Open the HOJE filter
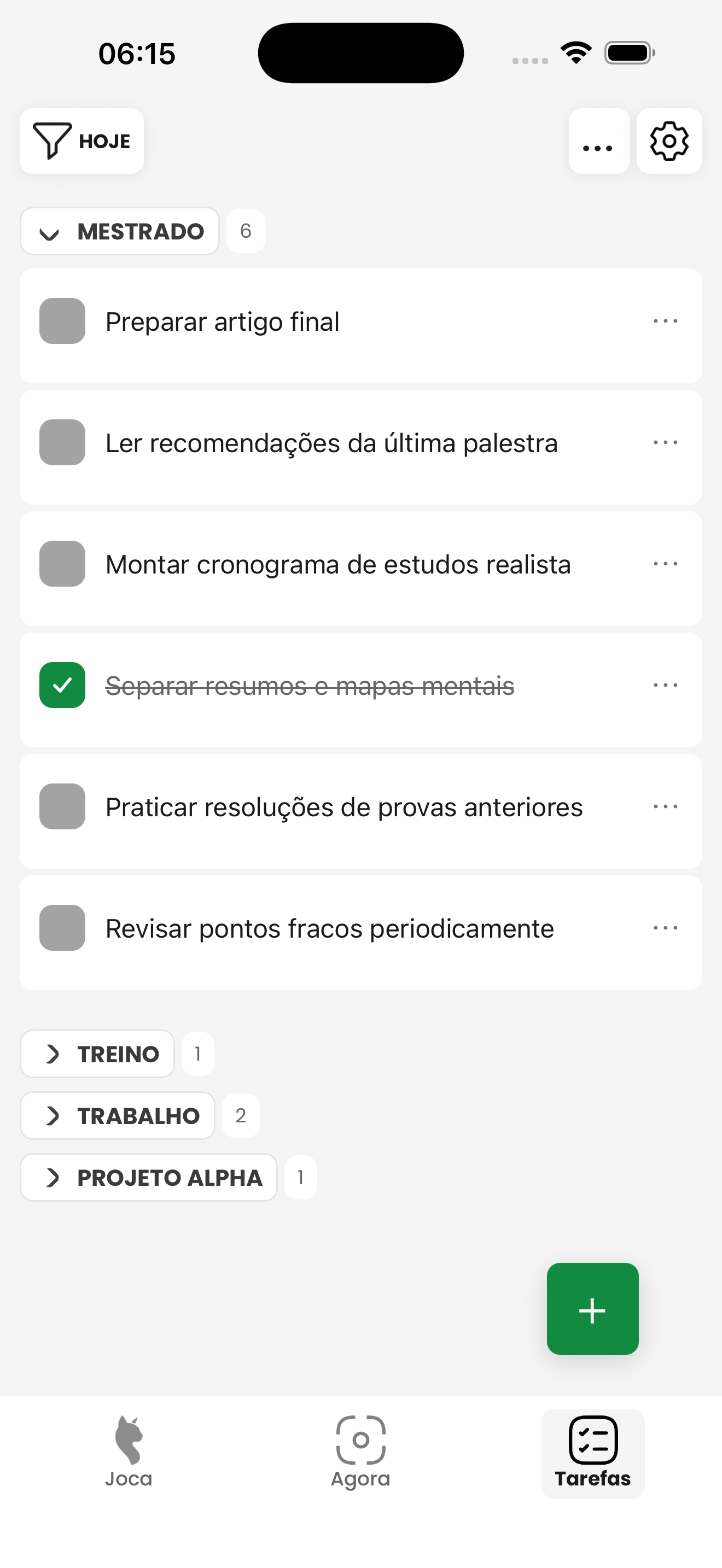Viewport: 722px width, 1568px height. click(81, 141)
